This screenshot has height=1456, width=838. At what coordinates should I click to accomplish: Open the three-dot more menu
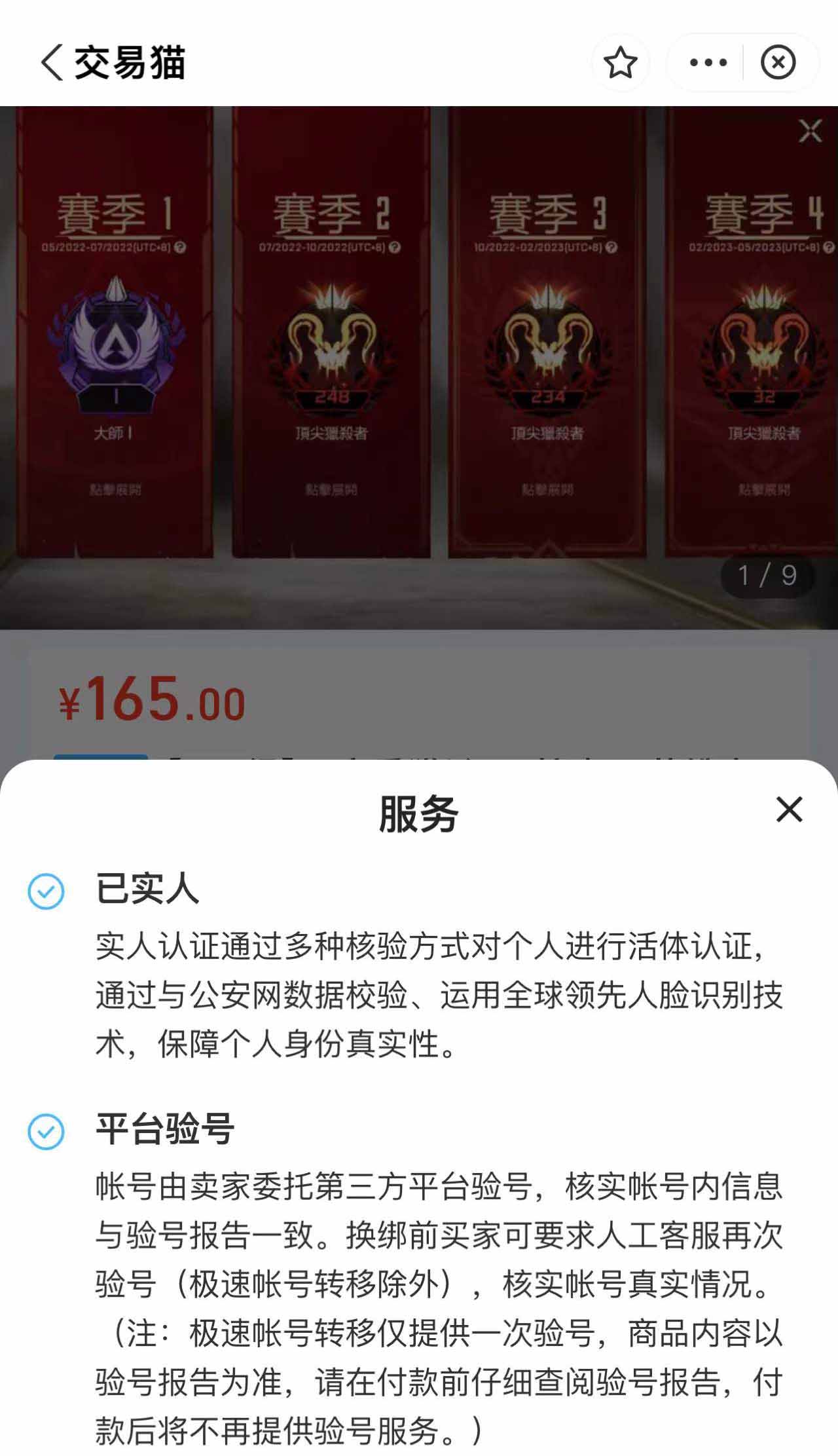tap(708, 63)
